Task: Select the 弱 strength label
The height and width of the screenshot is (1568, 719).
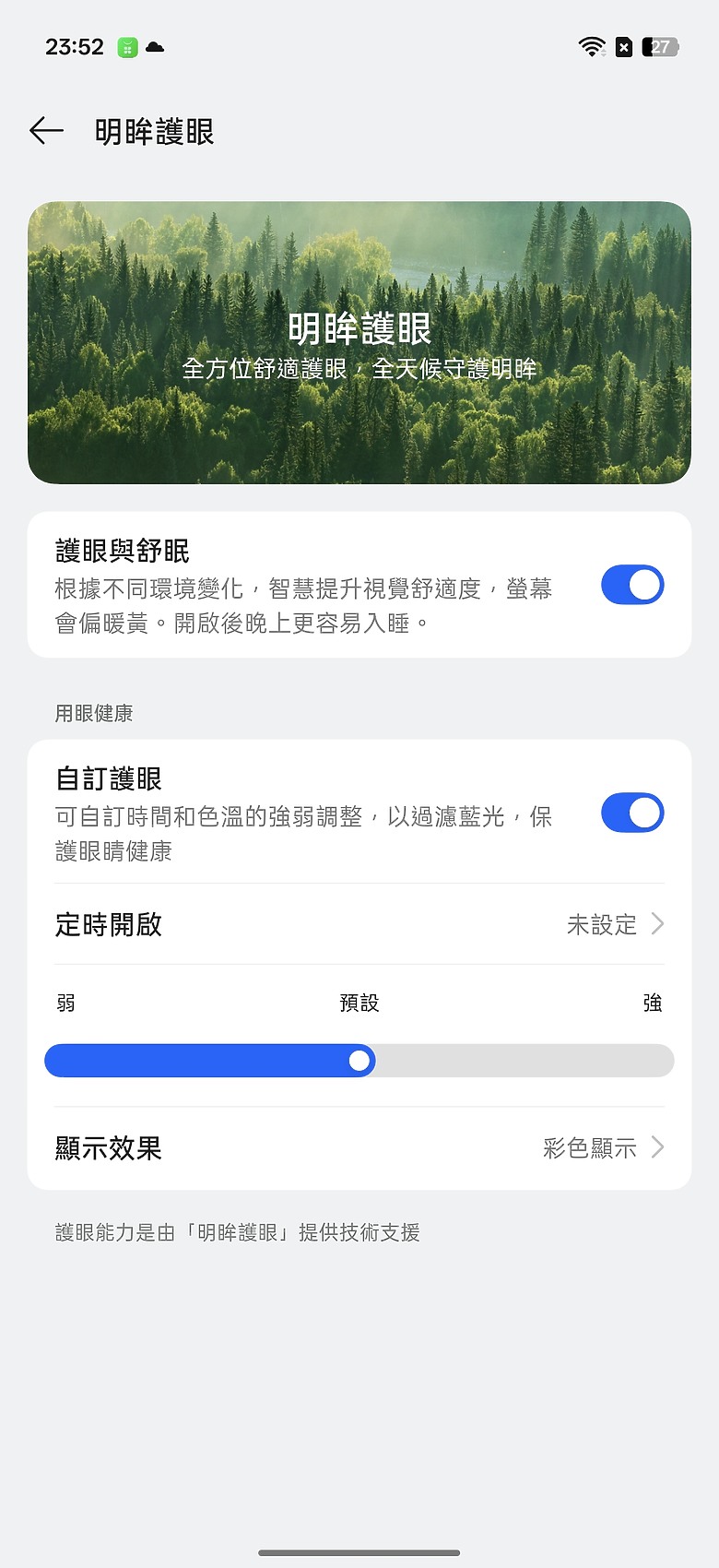Action: pos(65,1003)
